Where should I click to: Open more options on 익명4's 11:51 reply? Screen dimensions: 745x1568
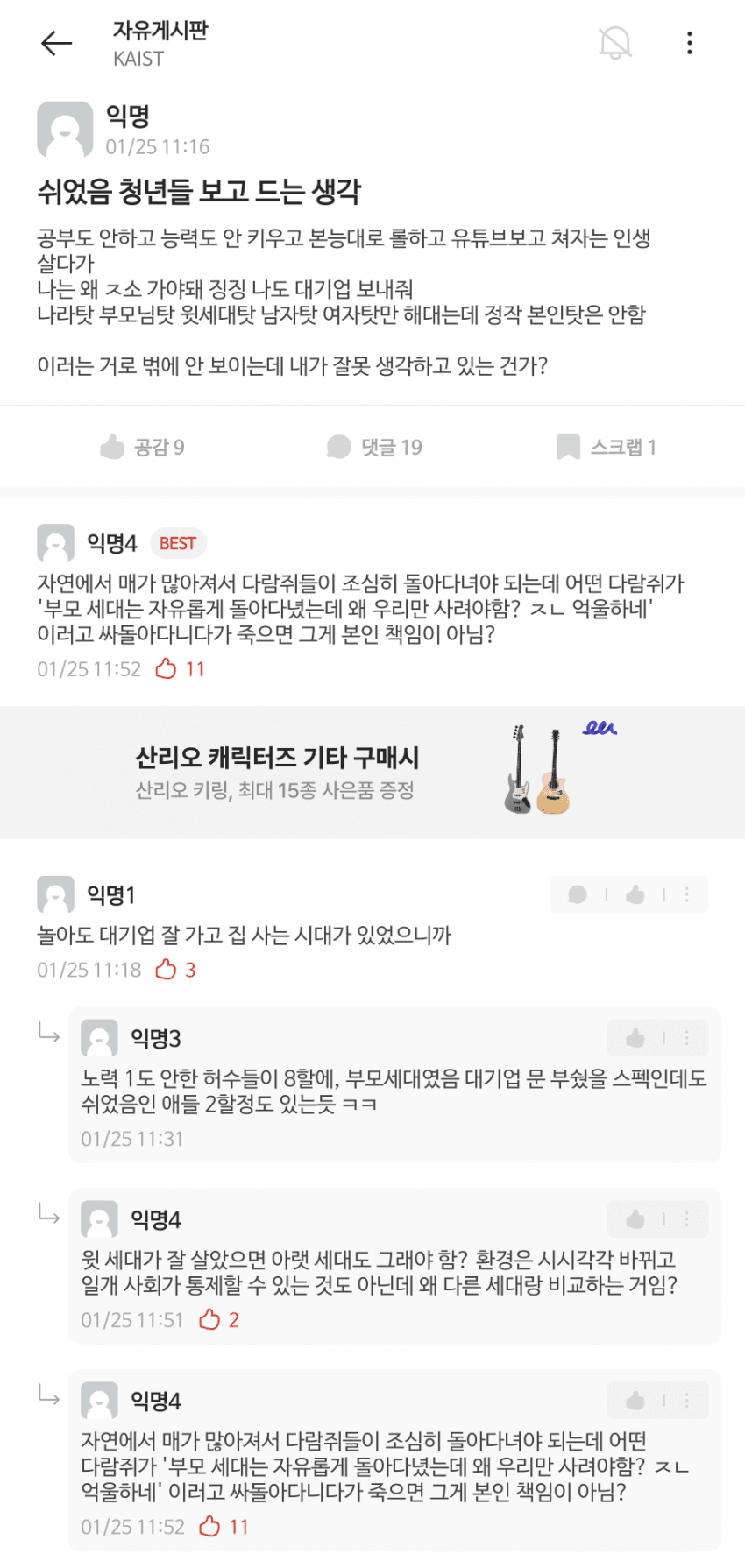687,1219
